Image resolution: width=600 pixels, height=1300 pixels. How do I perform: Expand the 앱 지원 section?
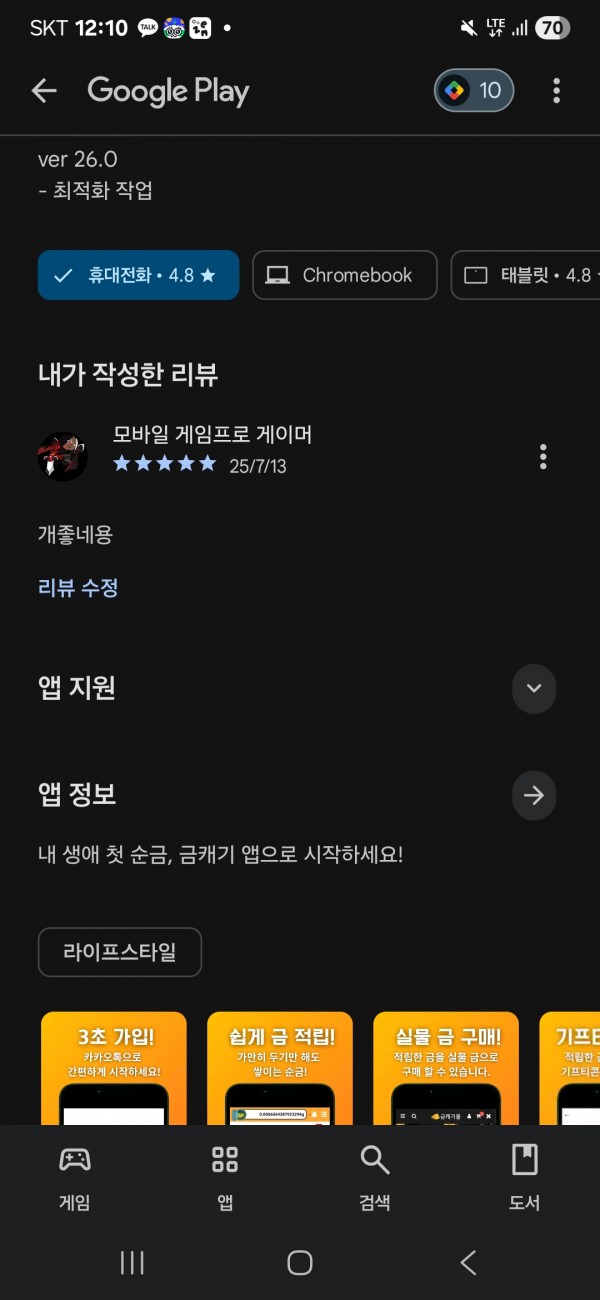(x=534, y=688)
